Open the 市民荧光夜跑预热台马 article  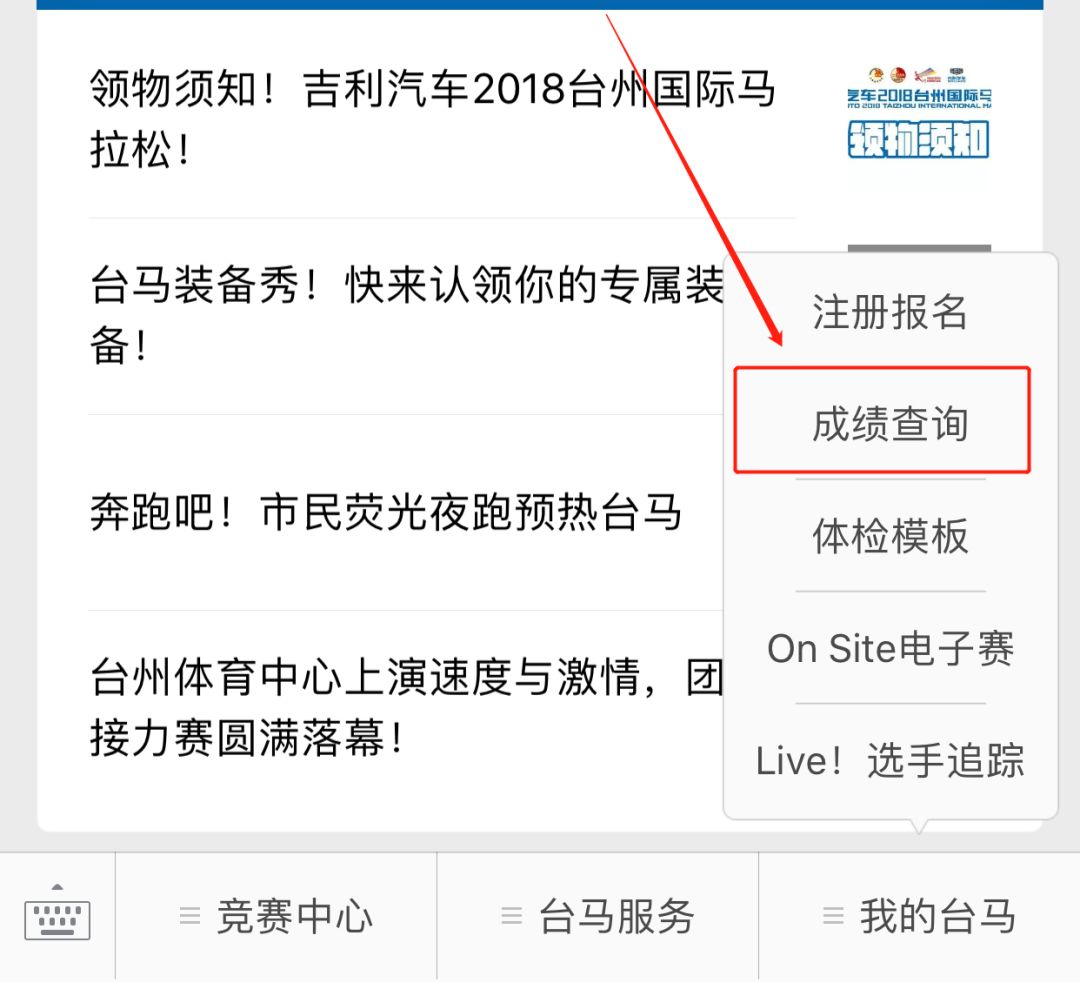386,513
